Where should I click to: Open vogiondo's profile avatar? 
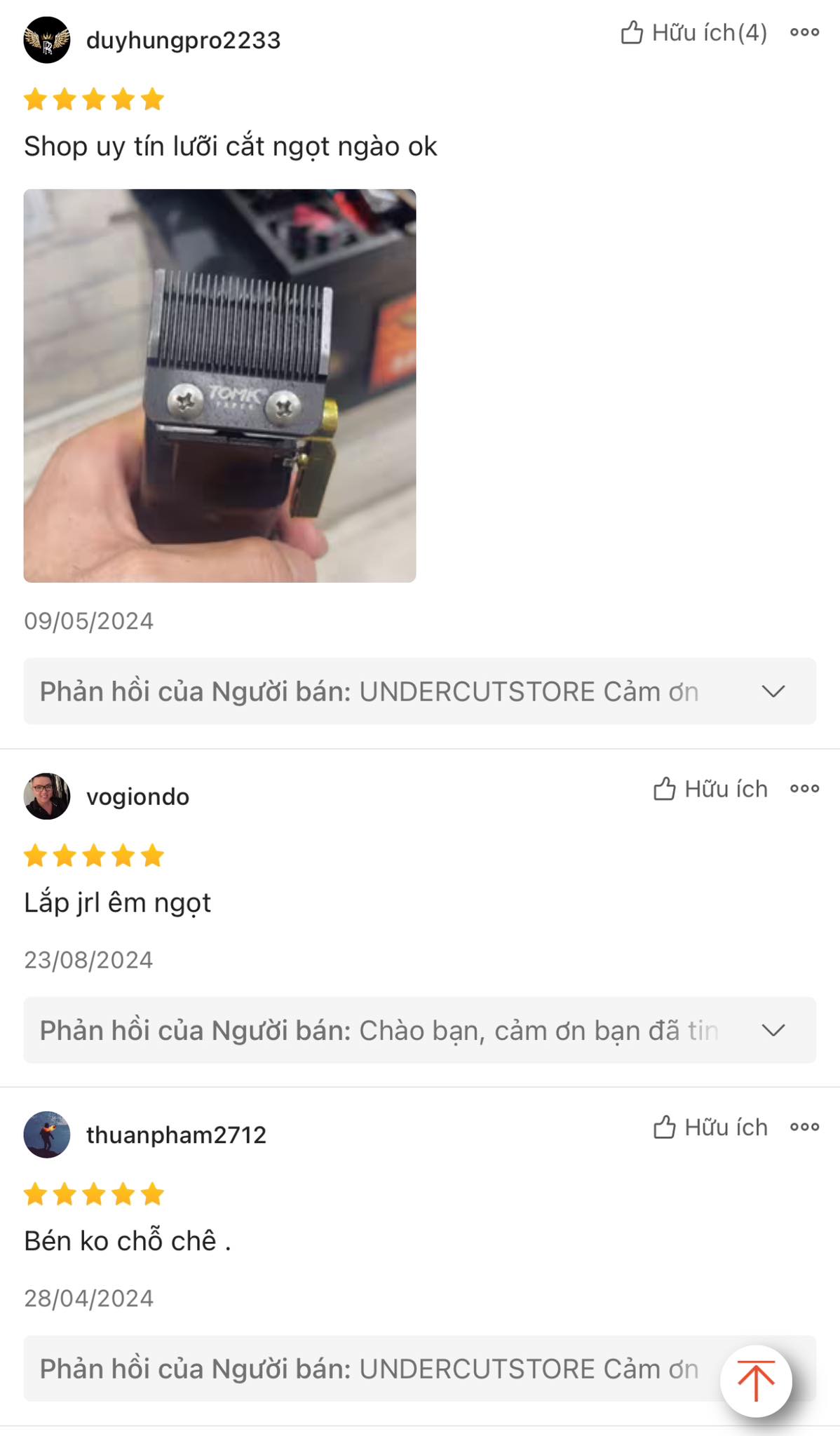[47, 797]
